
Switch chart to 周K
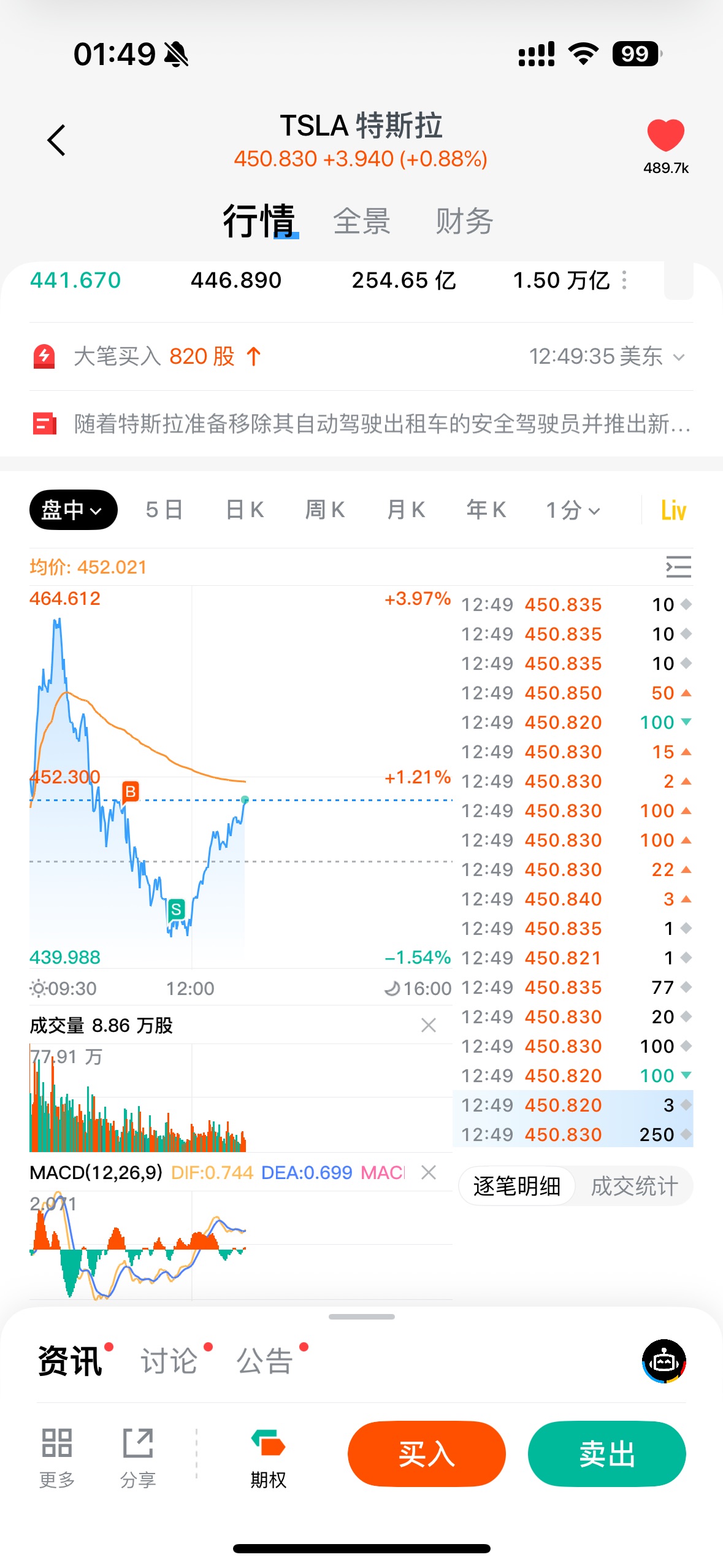pos(325,510)
